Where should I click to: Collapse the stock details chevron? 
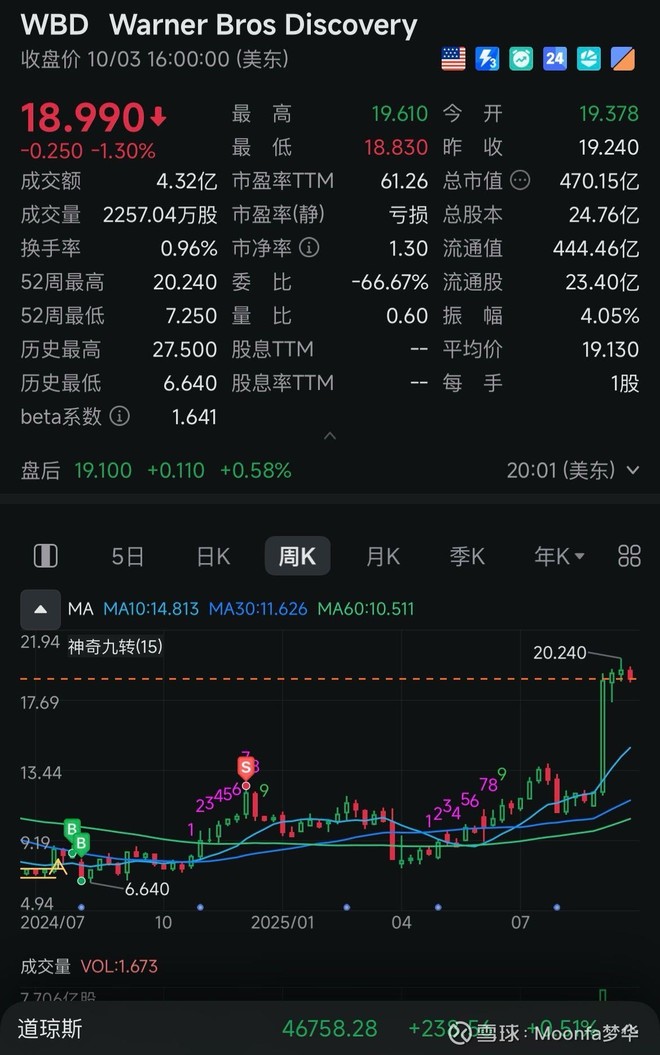pyautogui.click(x=330, y=436)
